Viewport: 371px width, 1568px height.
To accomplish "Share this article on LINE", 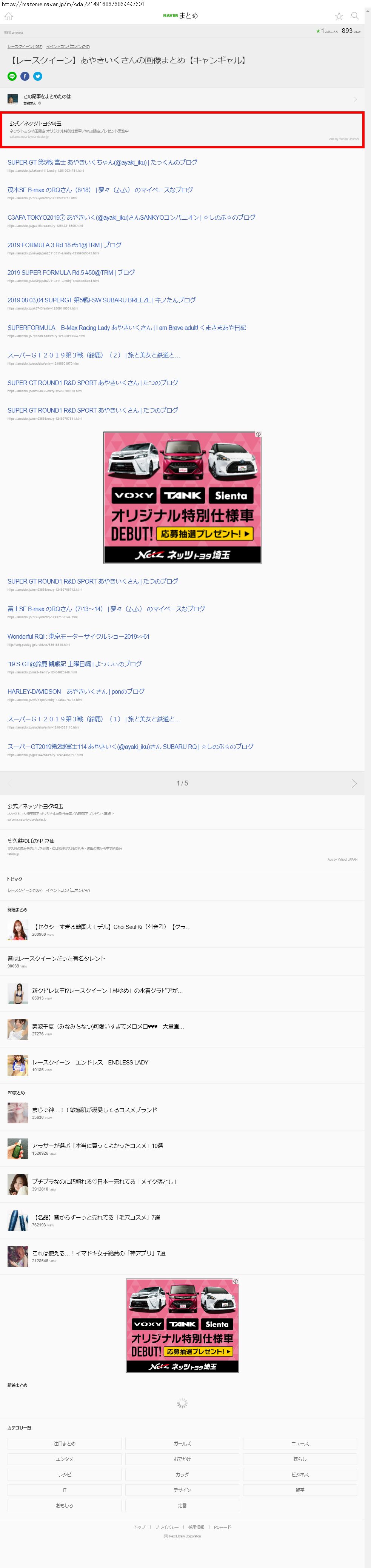I will point(12,76).
